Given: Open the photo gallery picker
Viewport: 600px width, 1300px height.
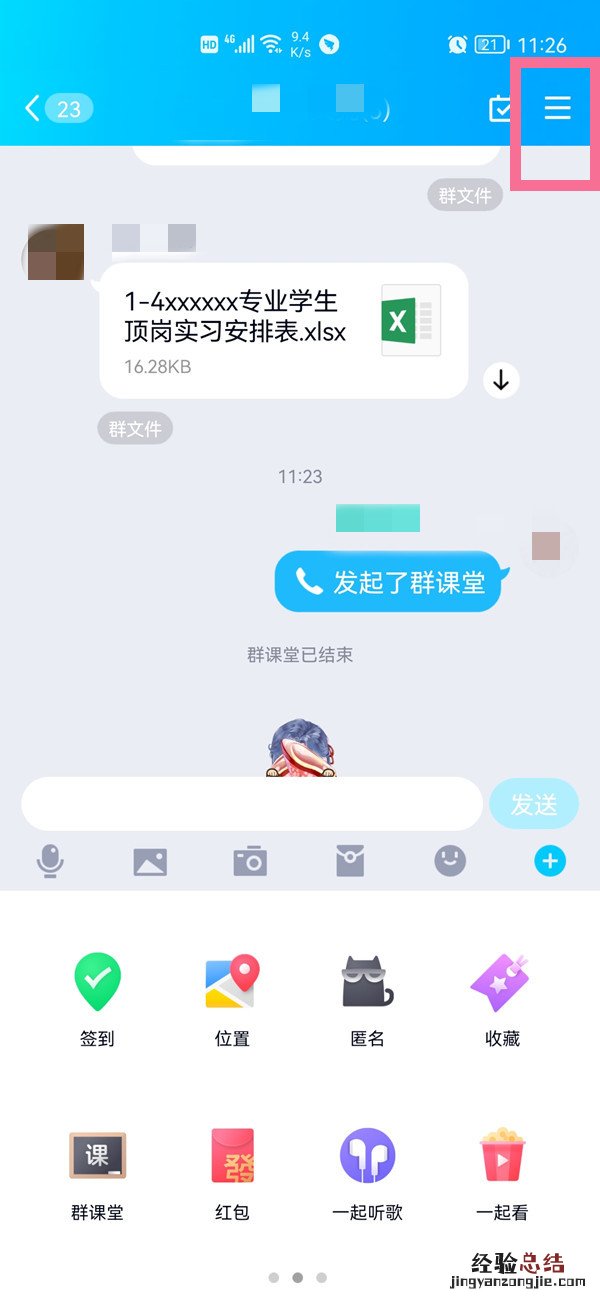Looking at the screenshot, I should click(150, 861).
